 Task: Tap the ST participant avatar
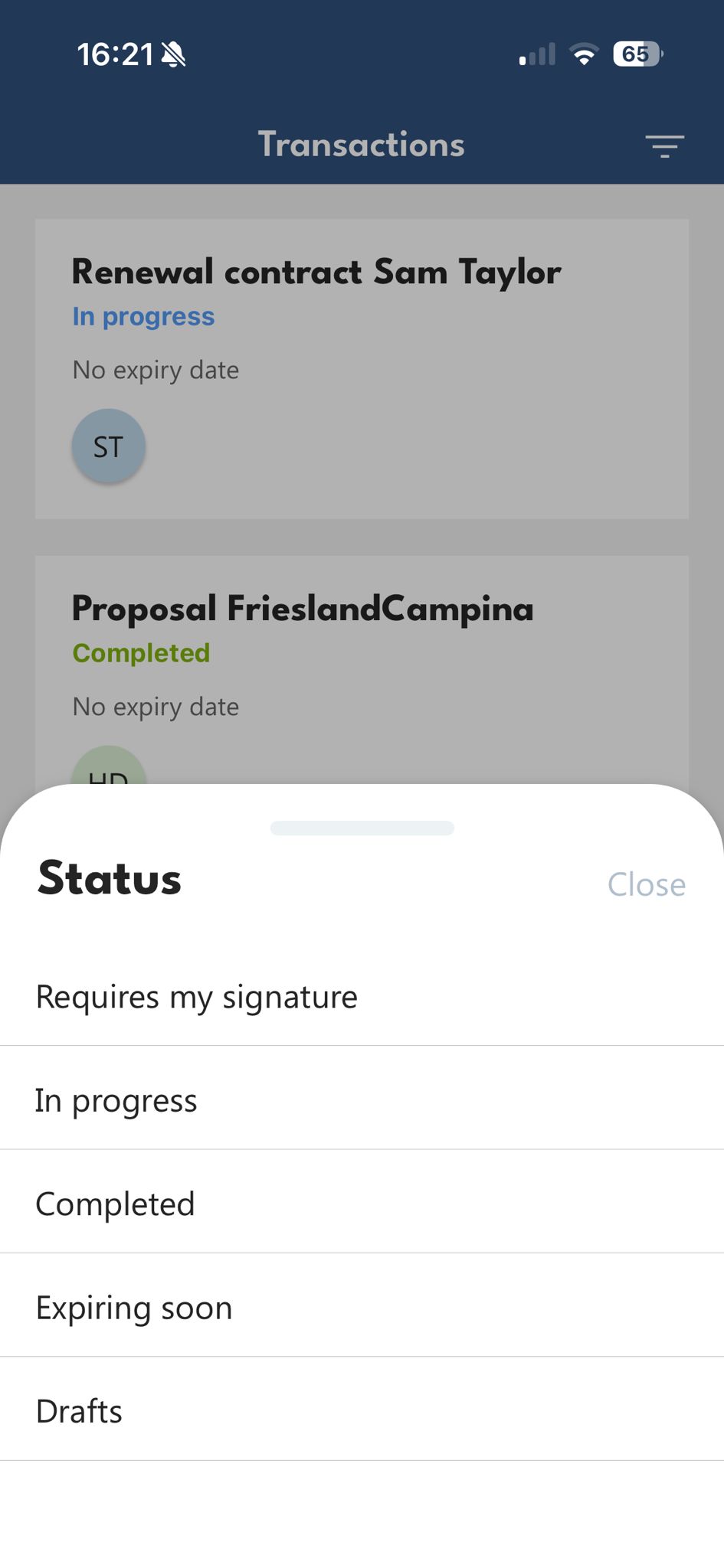[x=108, y=445]
